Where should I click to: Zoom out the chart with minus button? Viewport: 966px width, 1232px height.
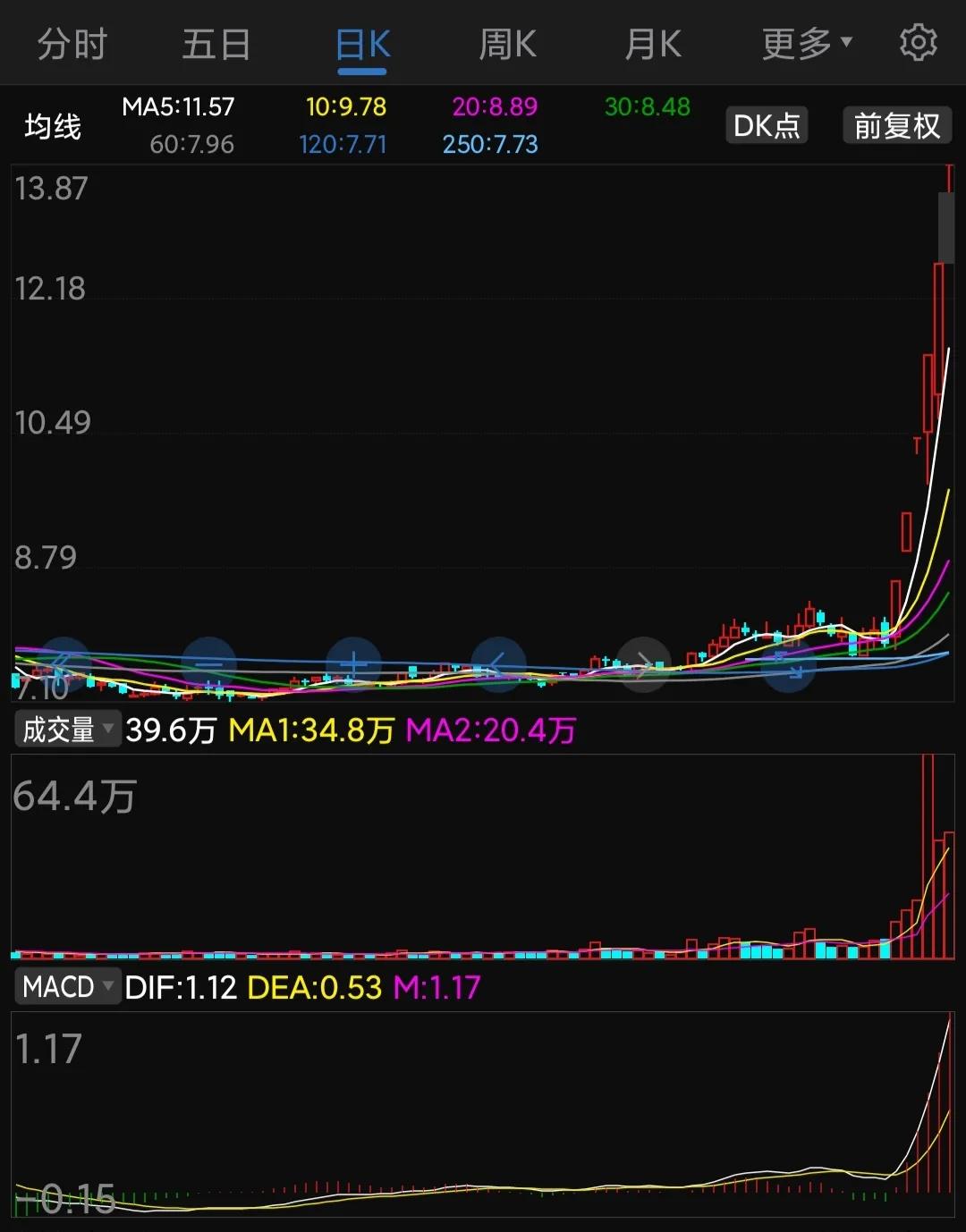click(x=209, y=664)
